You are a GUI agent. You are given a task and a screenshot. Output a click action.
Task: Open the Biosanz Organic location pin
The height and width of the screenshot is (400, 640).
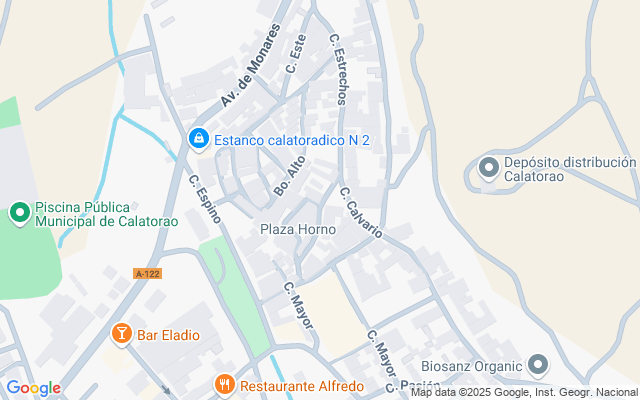[538, 366]
